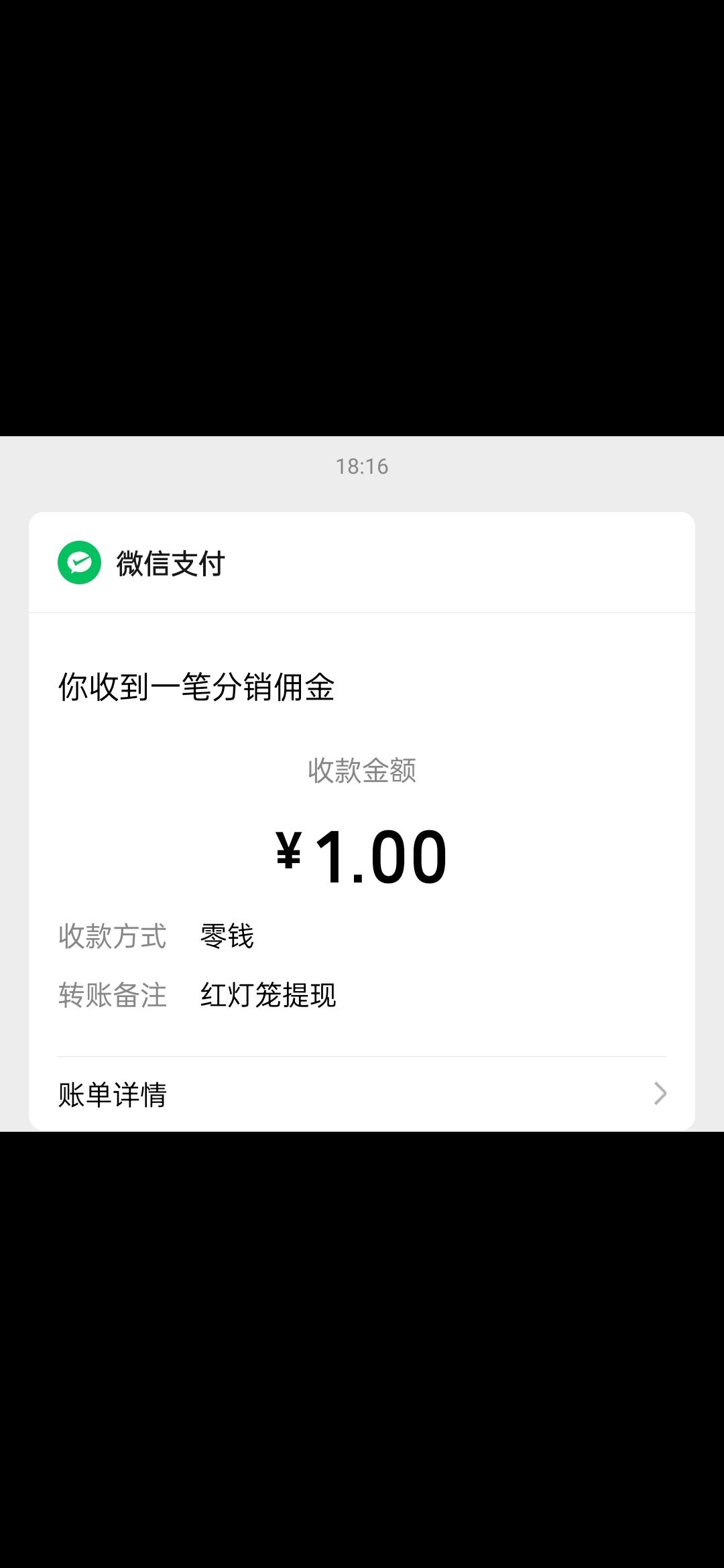
Task: Open the 微信支付 payment message card
Action: pyautogui.click(x=362, y=821)
